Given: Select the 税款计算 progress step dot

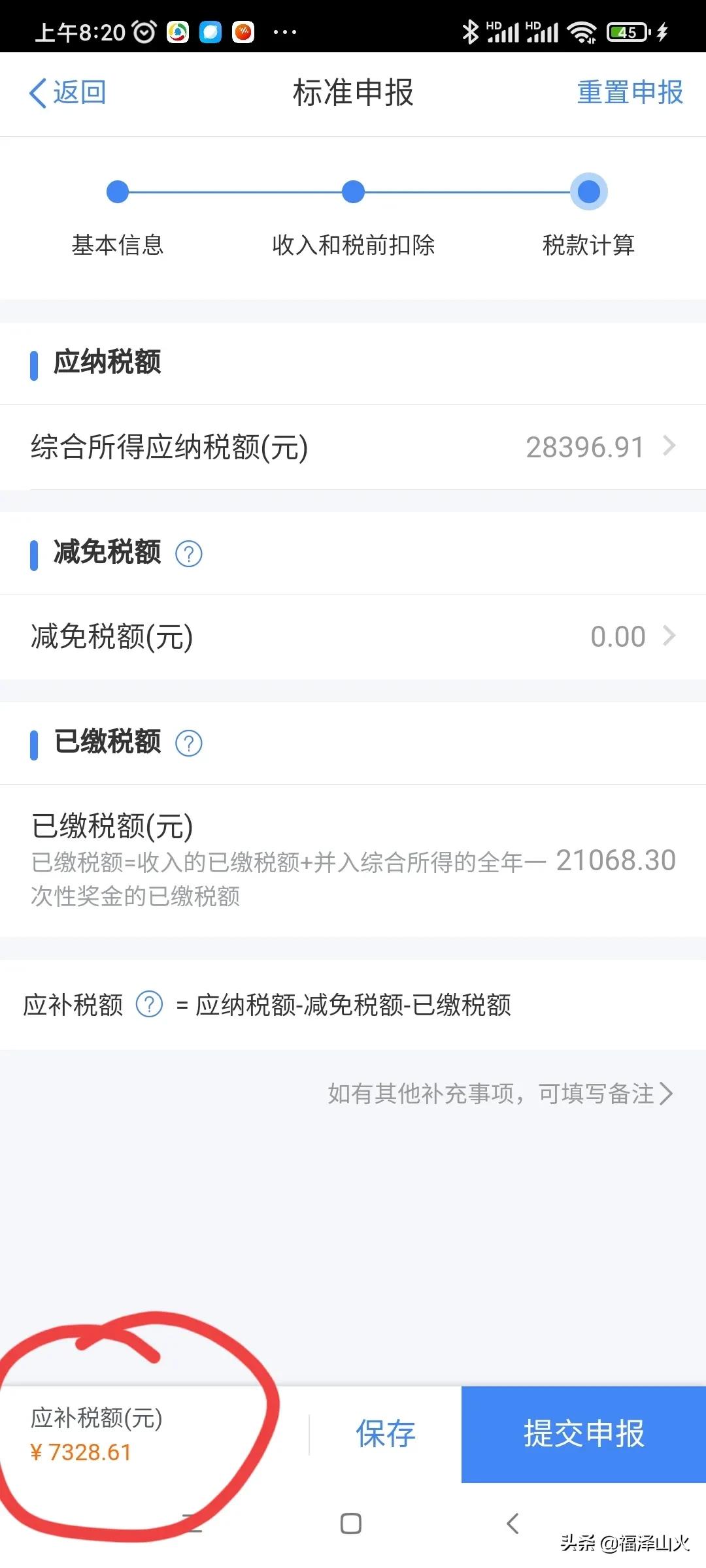Looking at the screenshot, I should point(587,192).
